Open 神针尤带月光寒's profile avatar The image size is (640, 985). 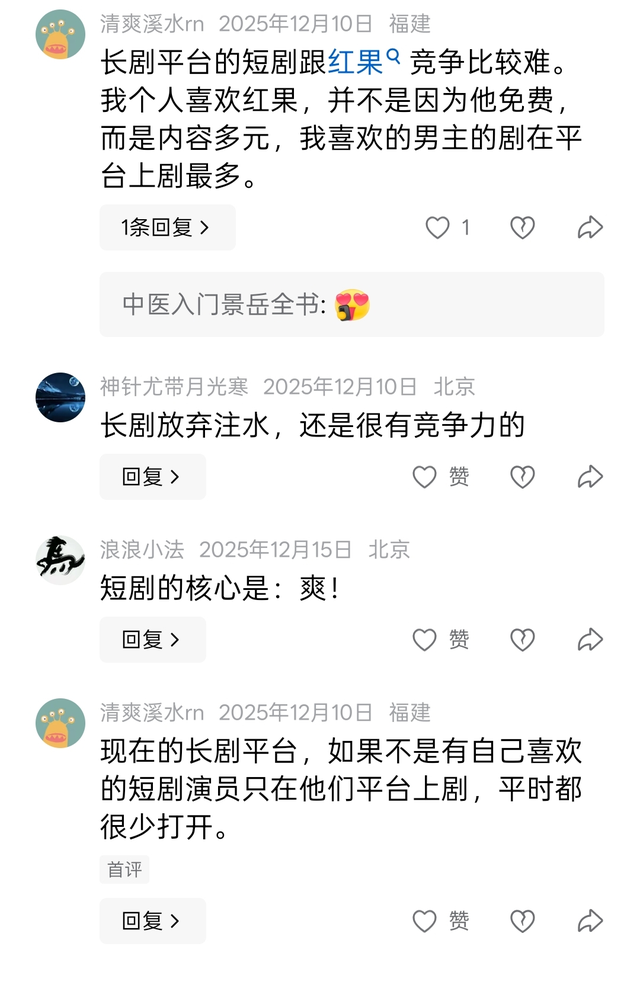[60, 397]
